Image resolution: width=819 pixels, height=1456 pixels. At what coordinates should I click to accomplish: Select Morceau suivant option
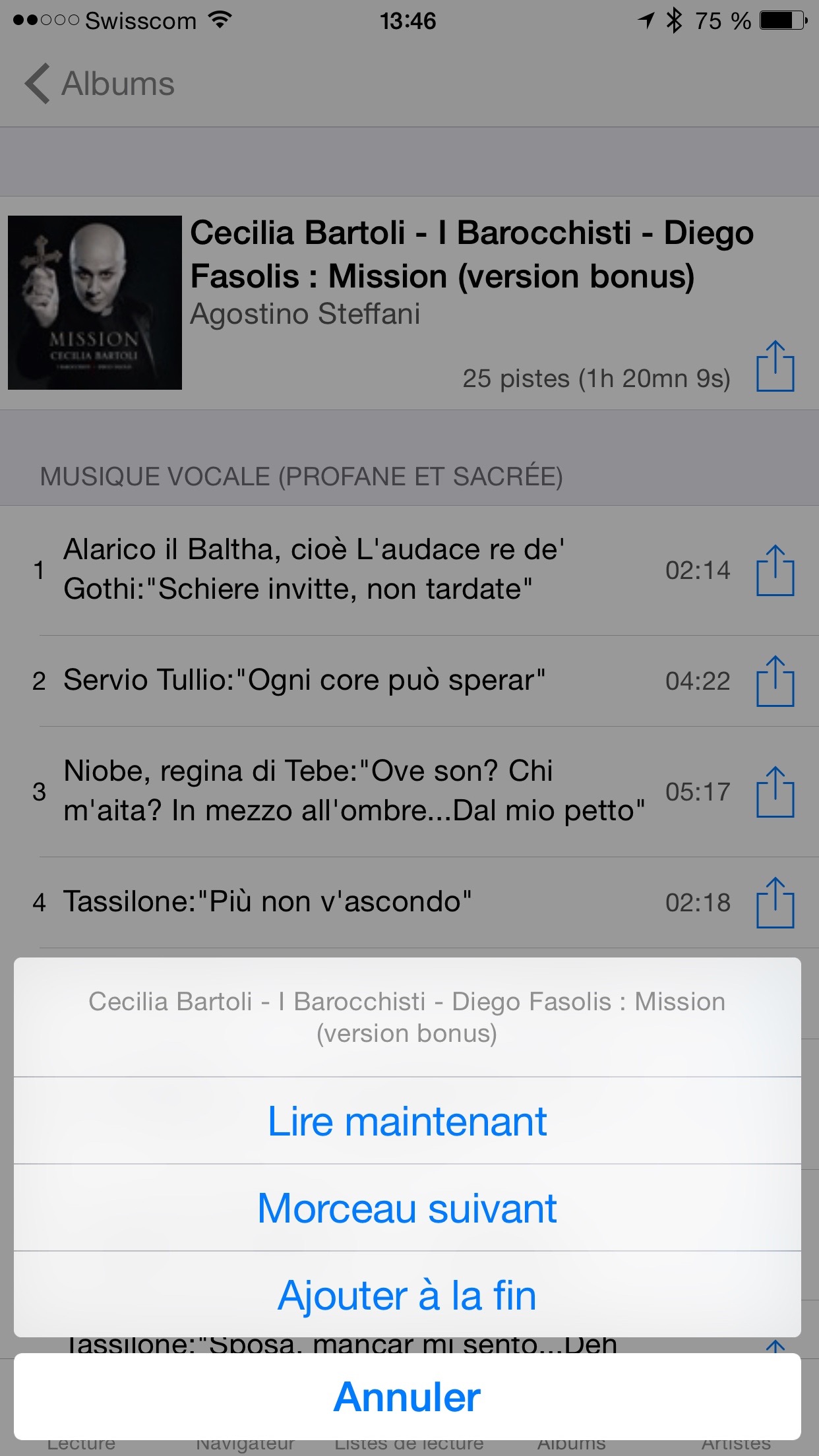point(408,1207)
